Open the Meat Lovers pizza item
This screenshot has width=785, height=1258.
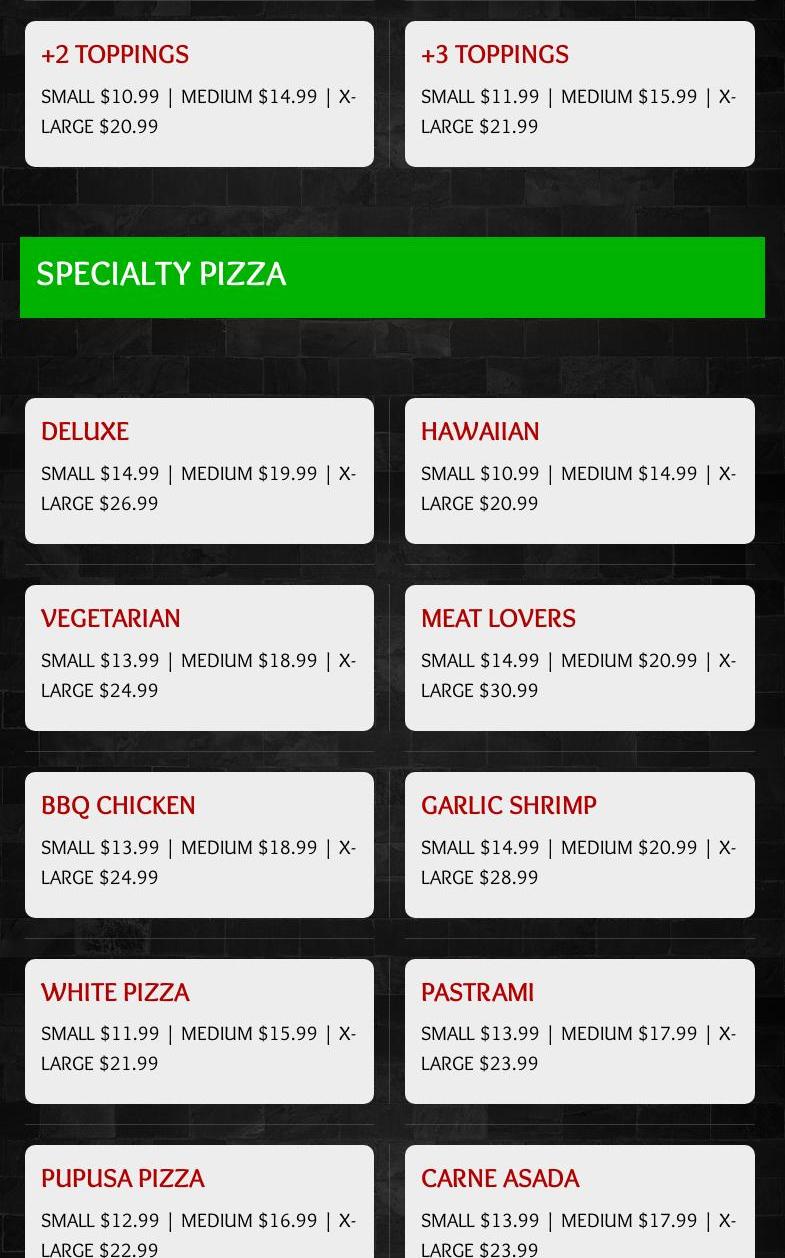coord(579,657)
